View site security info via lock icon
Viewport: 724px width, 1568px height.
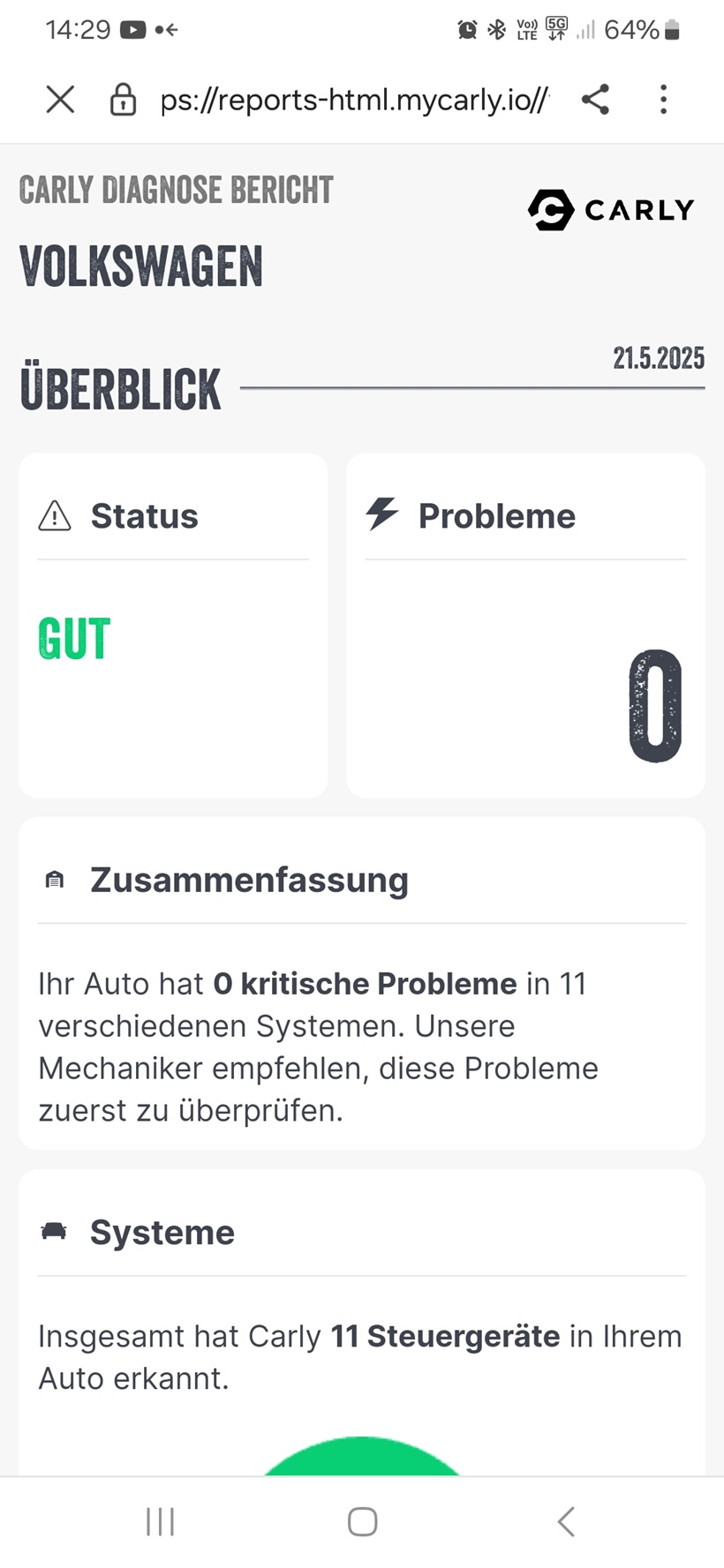pos(123,100)
